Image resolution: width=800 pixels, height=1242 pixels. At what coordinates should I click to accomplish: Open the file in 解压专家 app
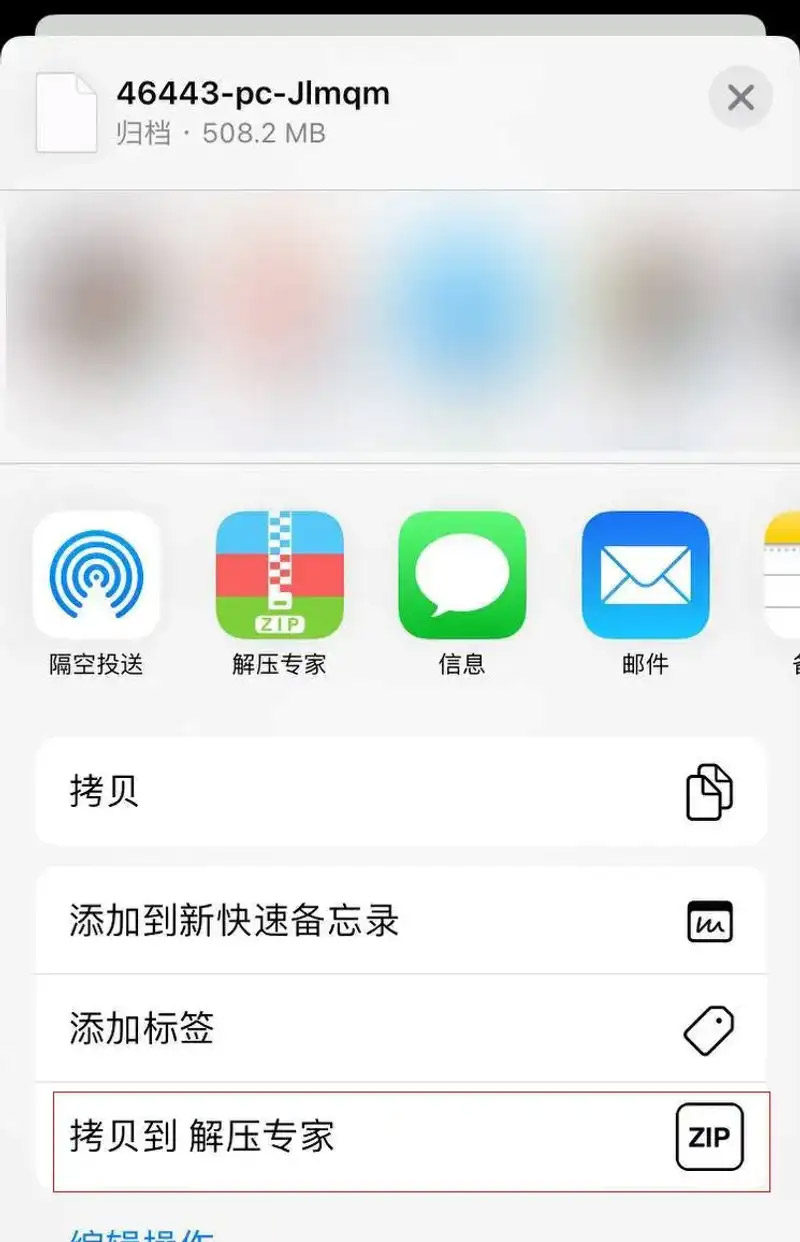click(280, 575)
